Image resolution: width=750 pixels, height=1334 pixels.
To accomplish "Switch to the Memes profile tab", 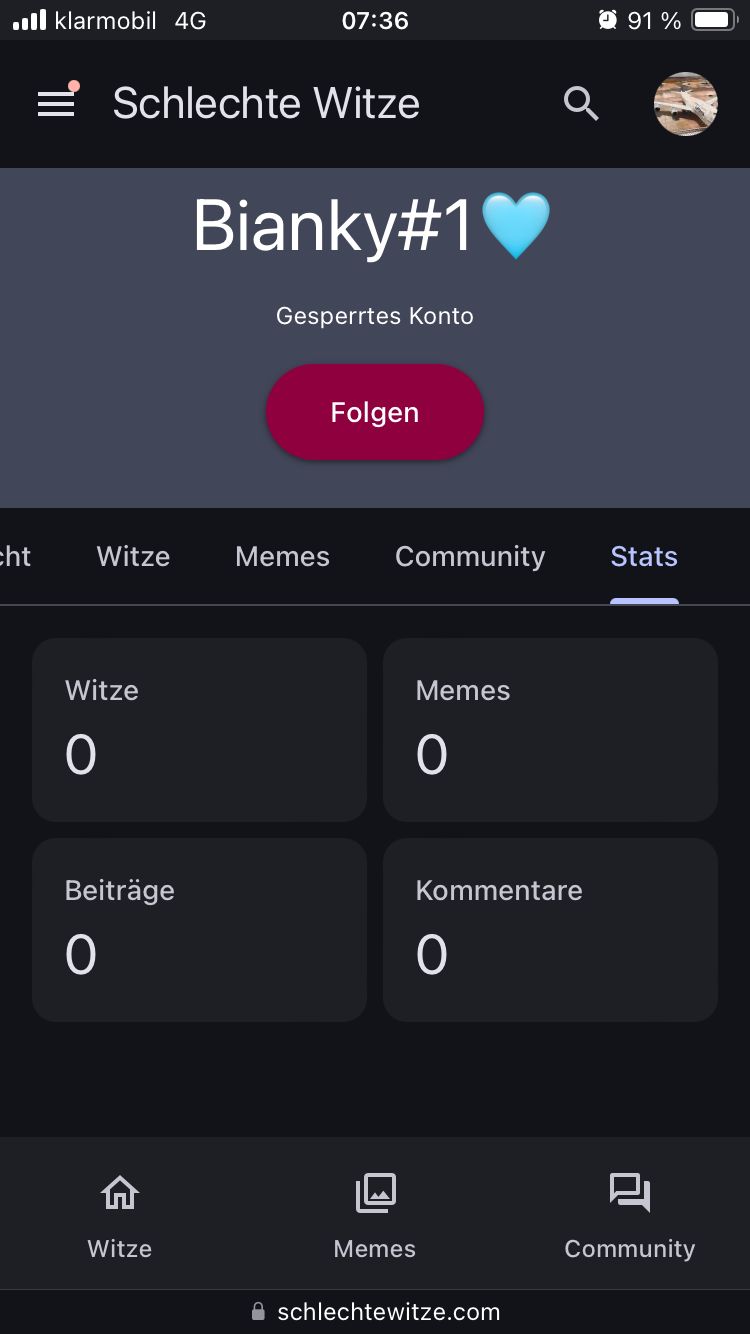I will [x=282, y=556].
